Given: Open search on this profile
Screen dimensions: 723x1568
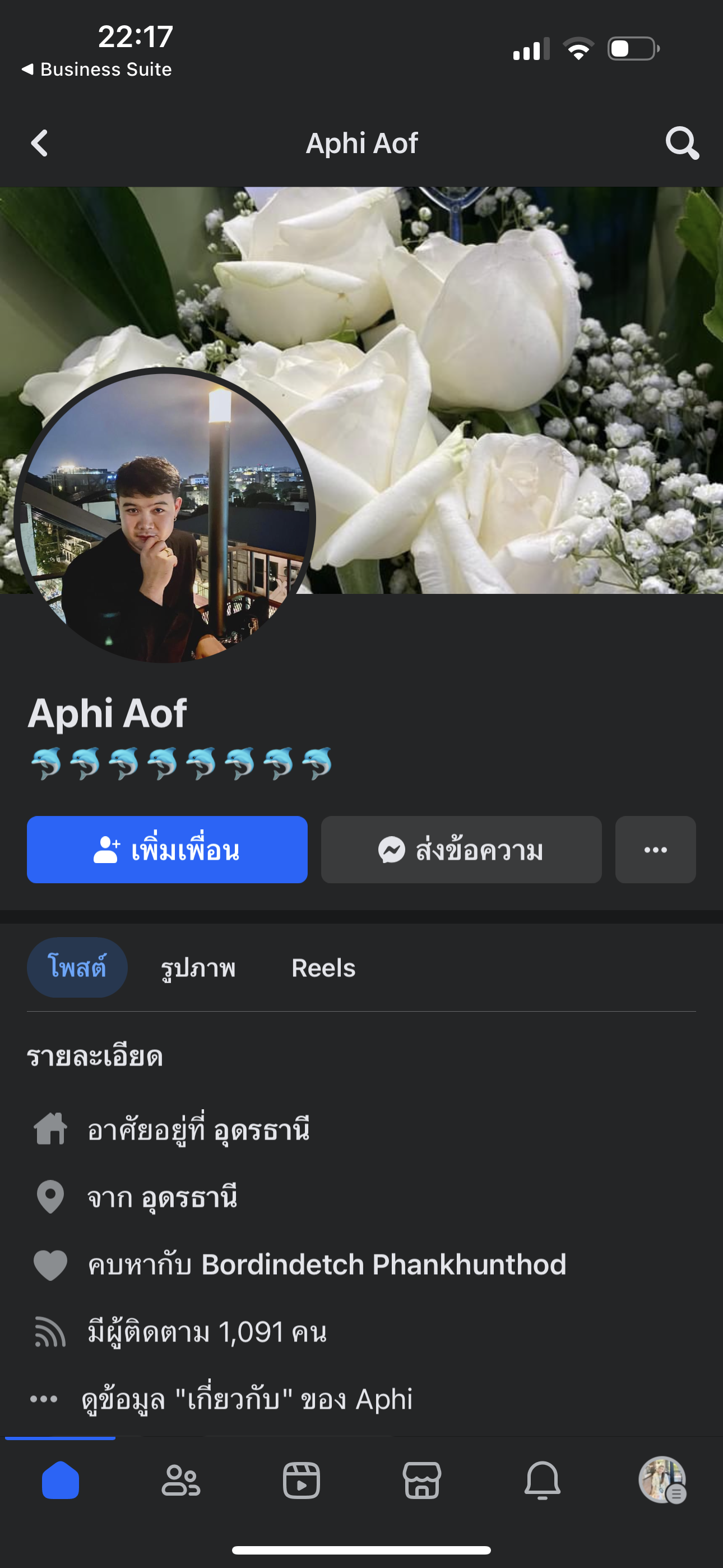Looking at the screenshot, I should (682, 144).
